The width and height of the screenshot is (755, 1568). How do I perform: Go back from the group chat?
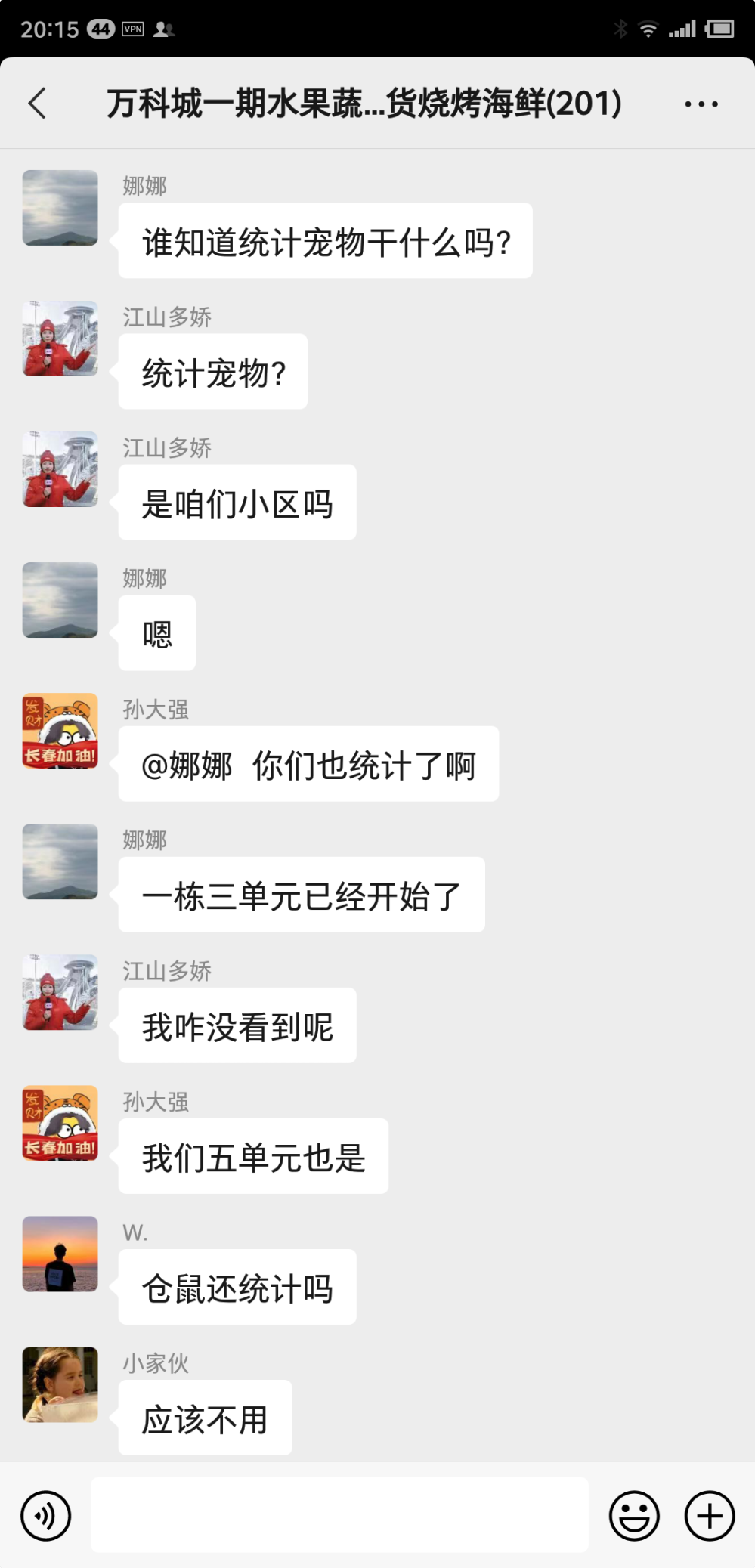[37, 104]
